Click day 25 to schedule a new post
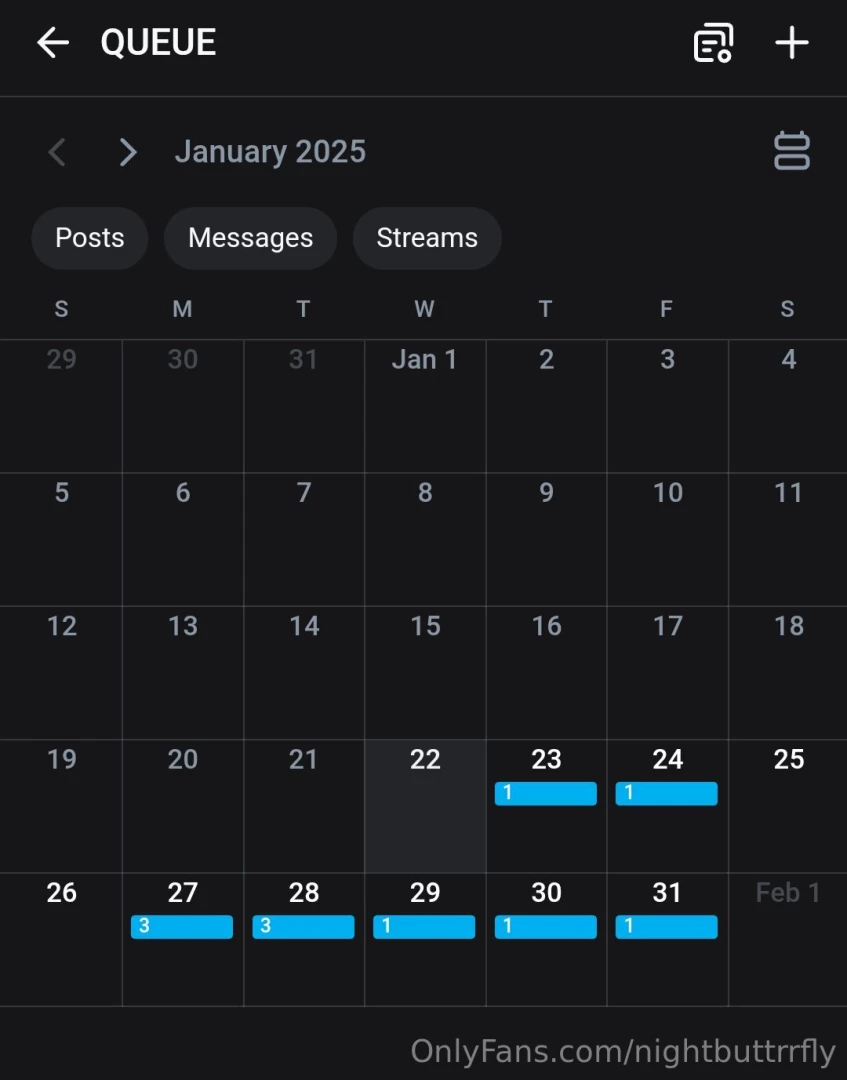This screenshot has height=1080, width=847. coord(787,805)
